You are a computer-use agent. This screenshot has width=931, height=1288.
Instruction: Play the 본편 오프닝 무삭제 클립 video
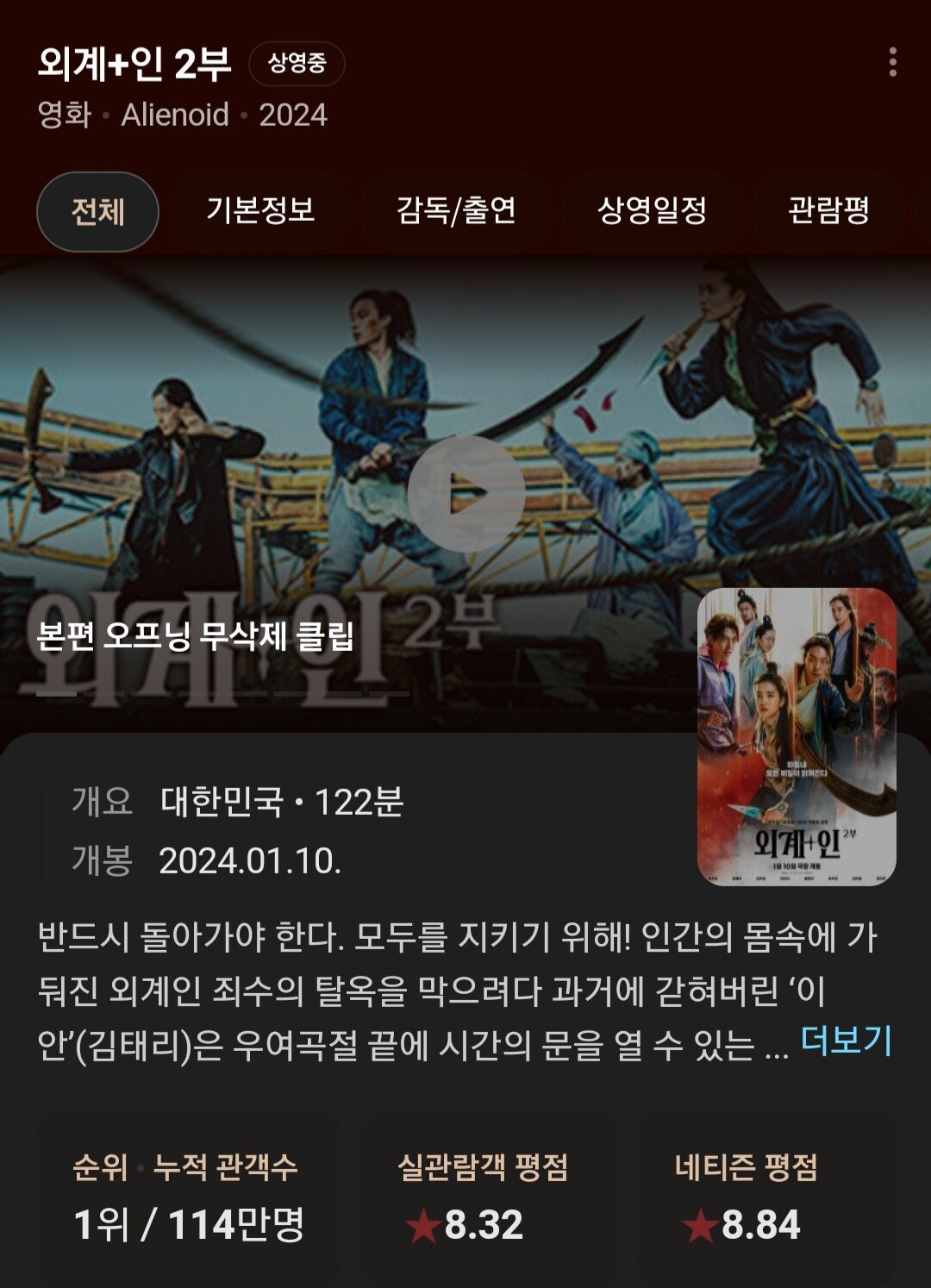click(466, 493)
